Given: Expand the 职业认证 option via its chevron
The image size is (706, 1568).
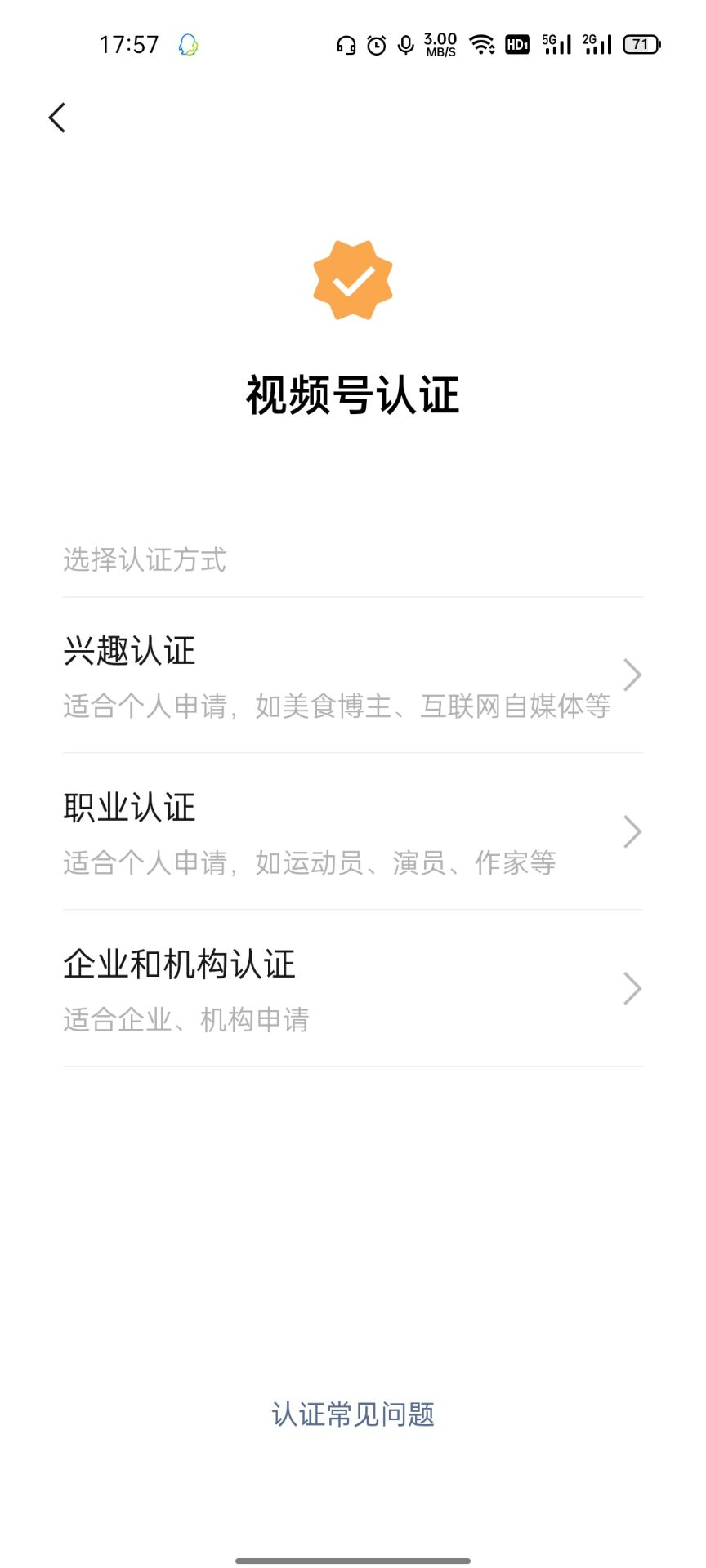Looking at the screenshot, I should [x=632, y=831].
